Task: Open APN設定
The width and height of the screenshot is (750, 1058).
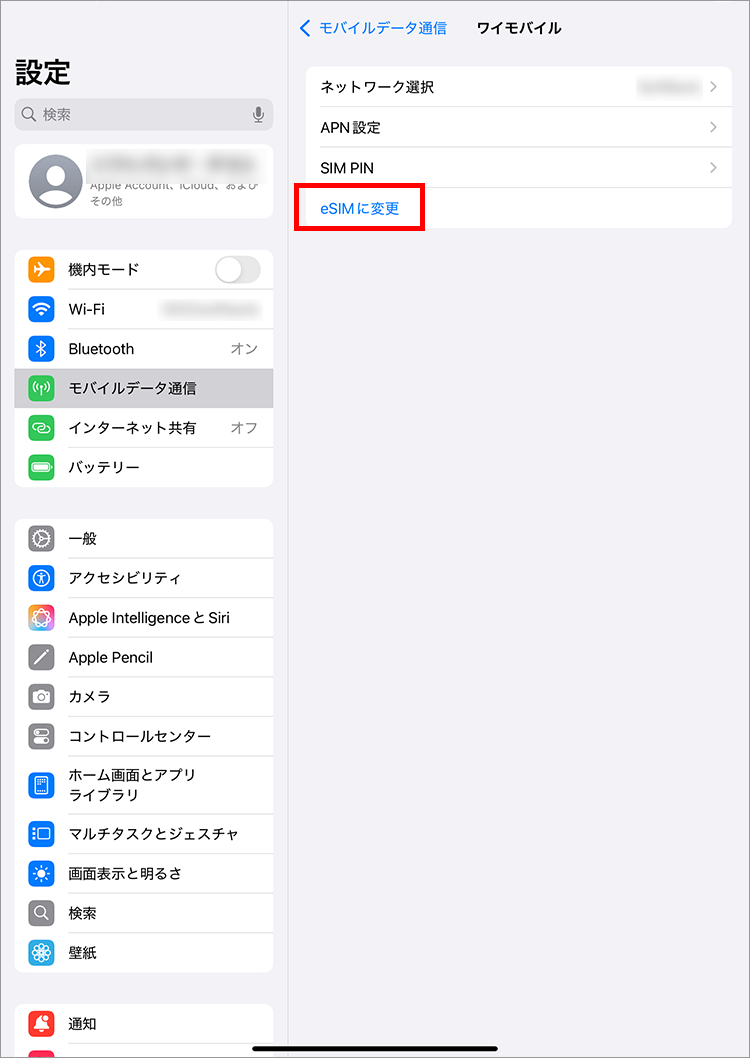Action: coord(518,128)
